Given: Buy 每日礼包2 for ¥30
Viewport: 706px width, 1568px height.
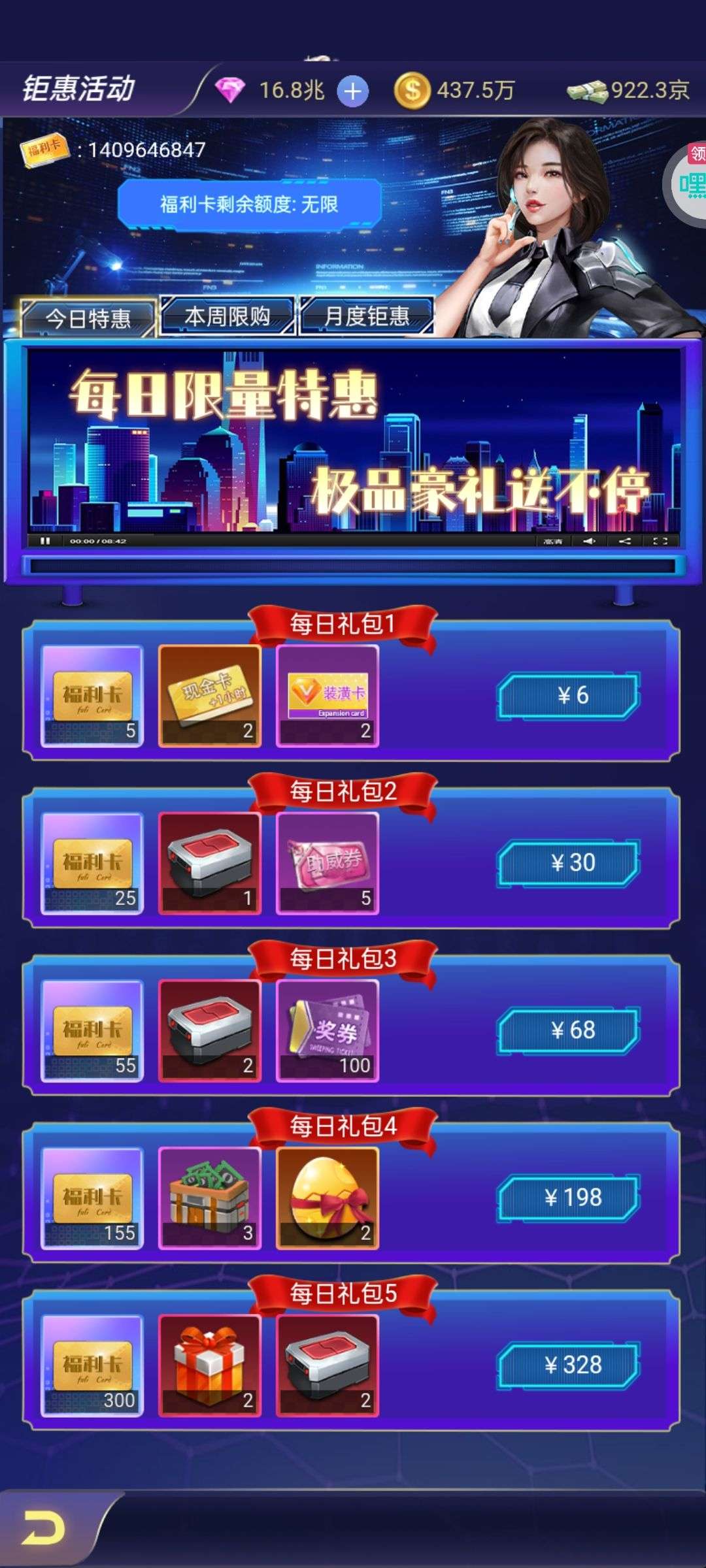Looking at the screenshot, I should click(568, 863).
